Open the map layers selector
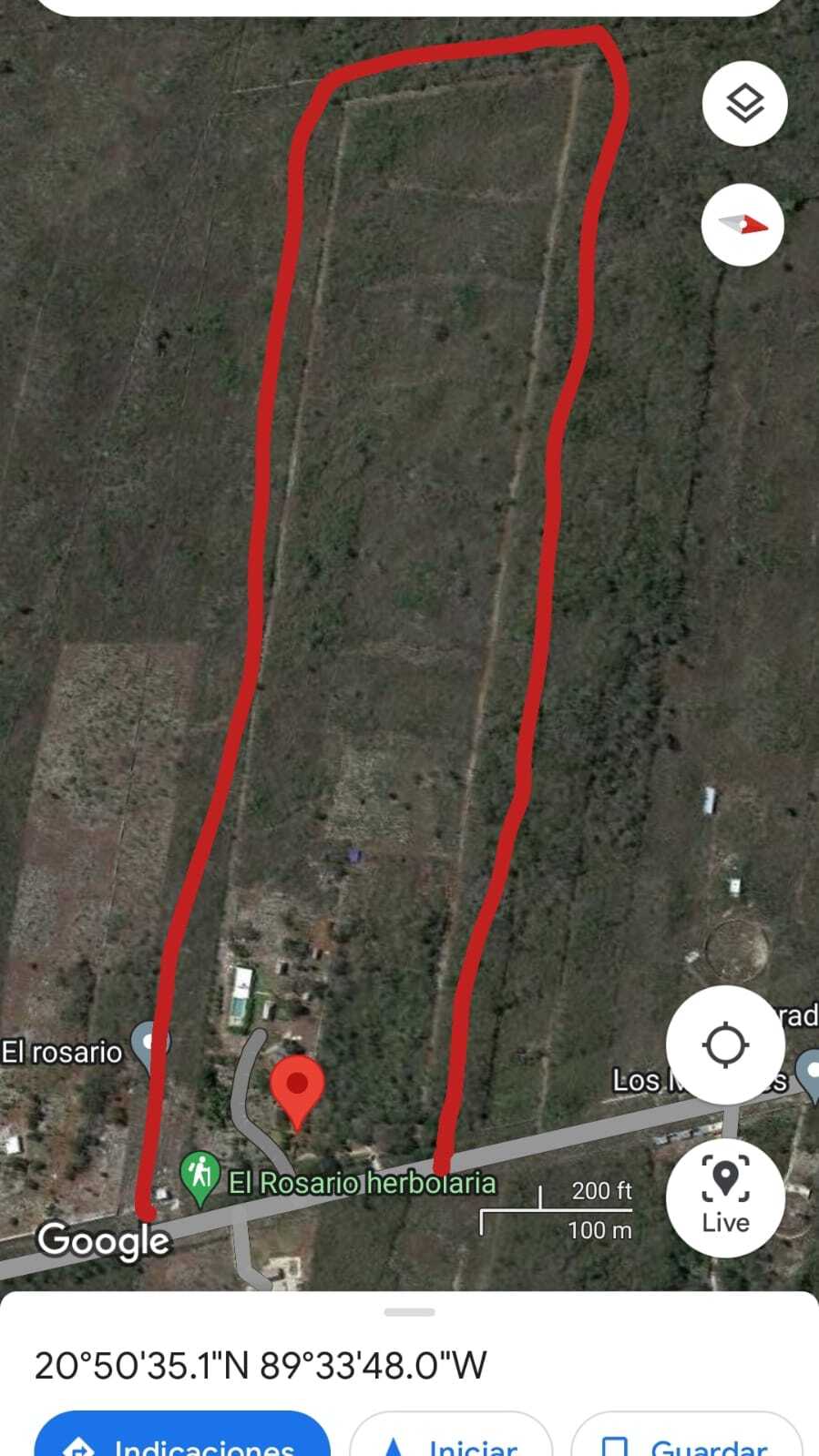Image resolution: width=819 pixels, height=1456 pixels. coord(744,103)
